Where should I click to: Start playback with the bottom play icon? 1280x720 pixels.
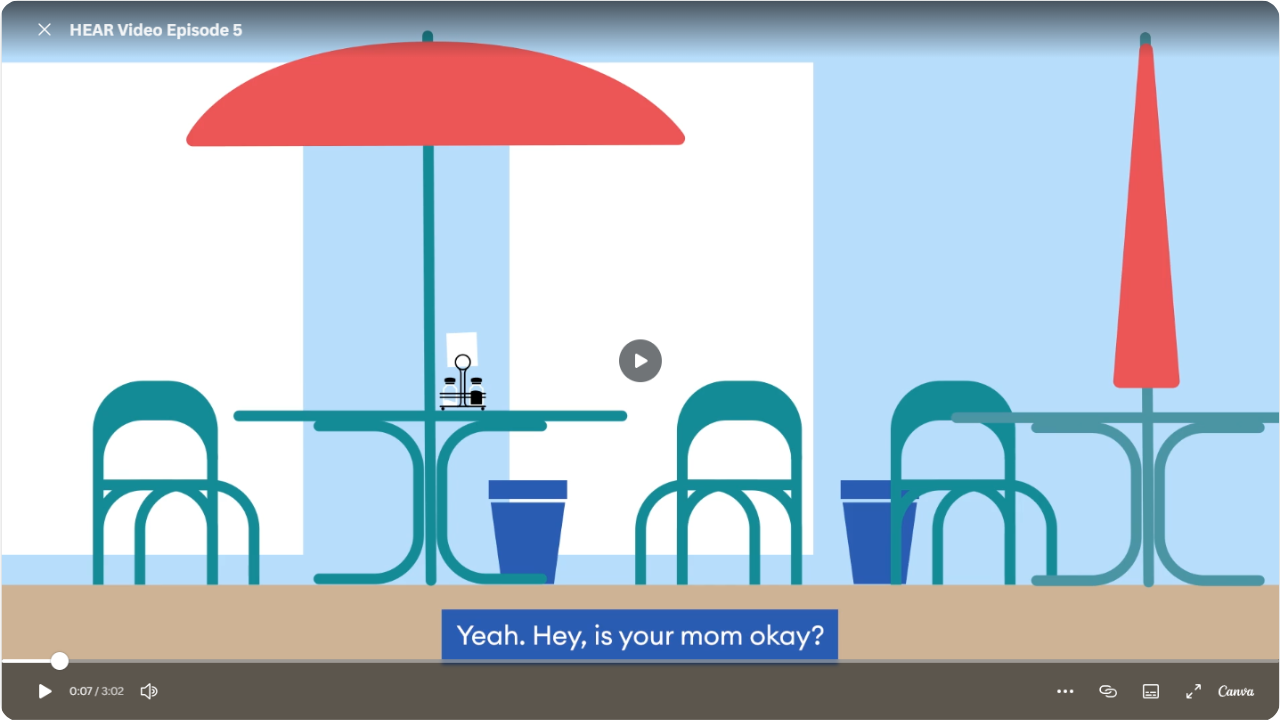click(x=44, y=691)
